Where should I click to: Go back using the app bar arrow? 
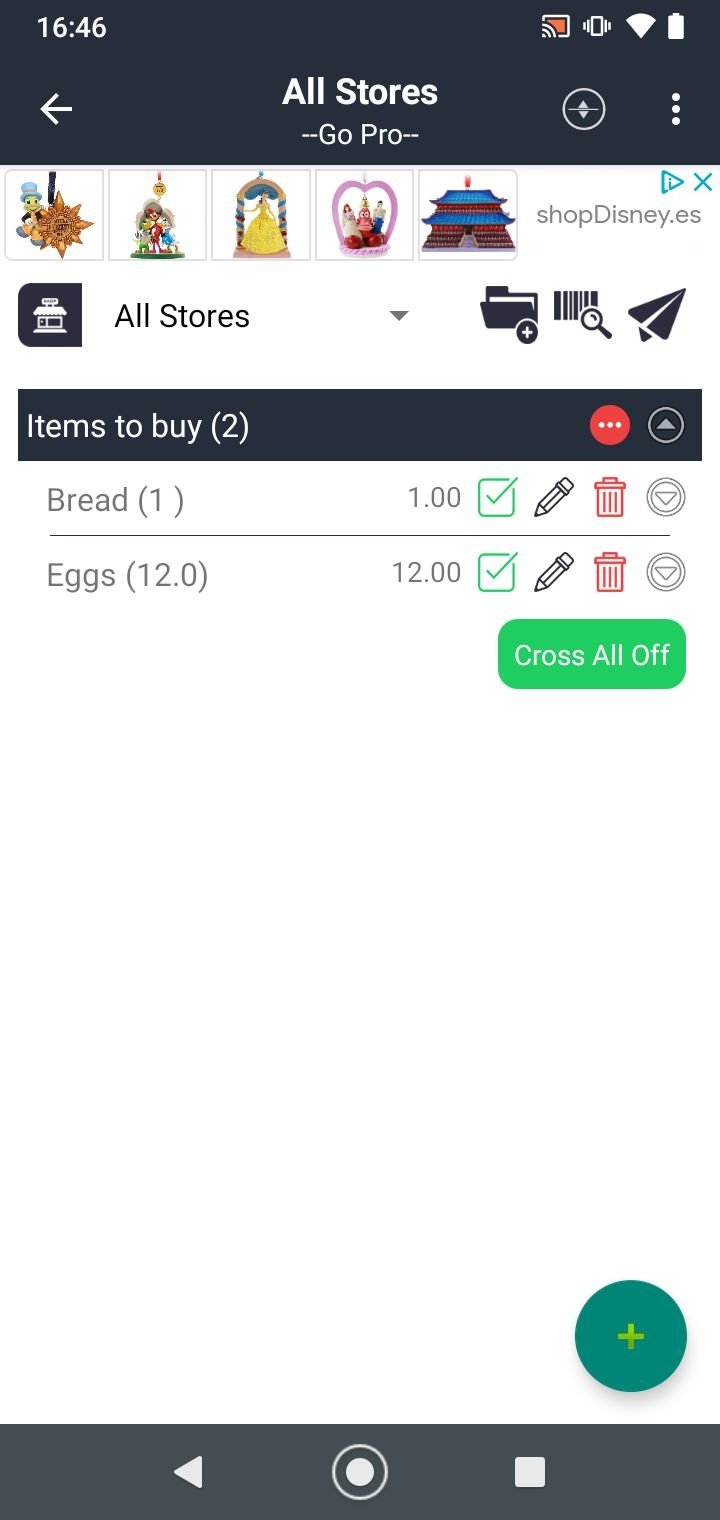(x=56, y=109)
